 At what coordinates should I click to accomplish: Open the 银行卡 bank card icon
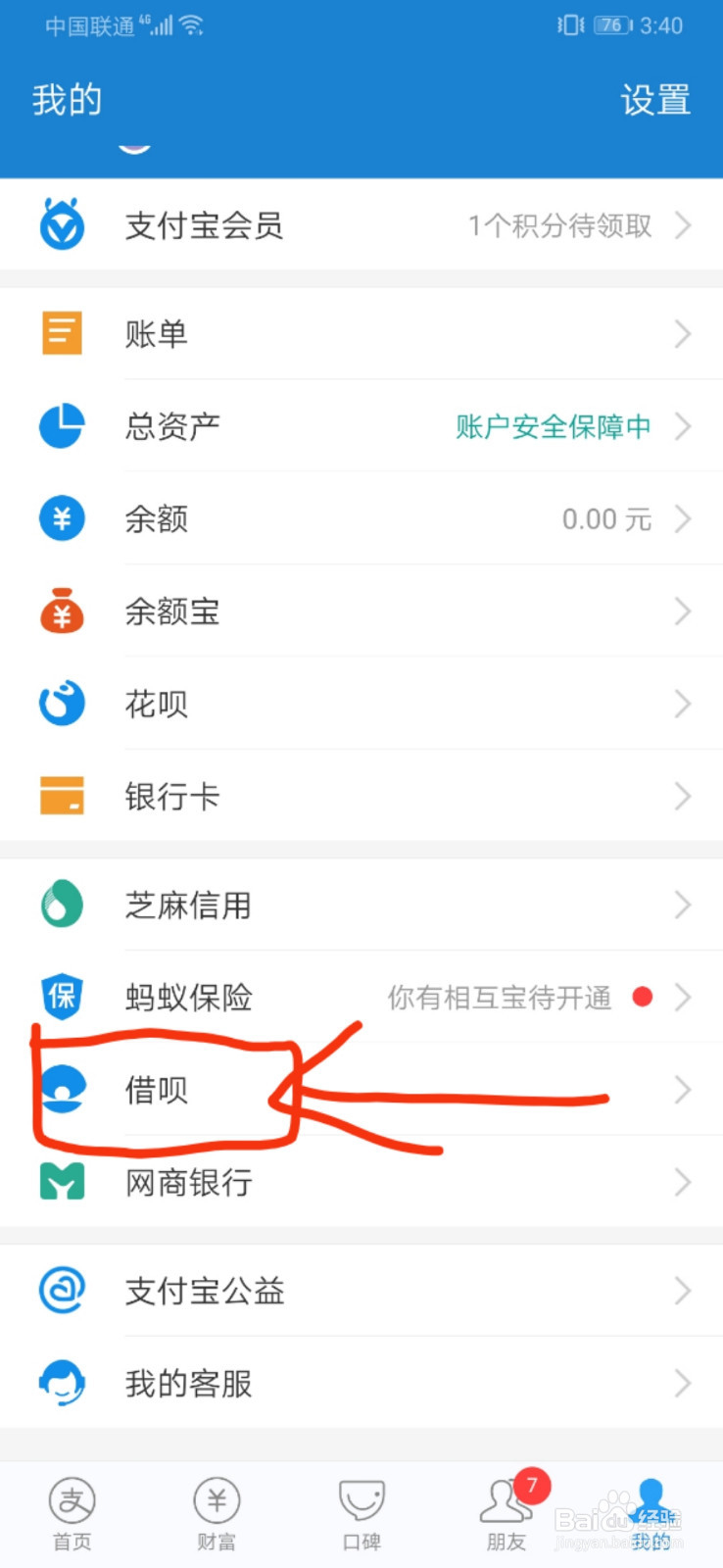[61, 797]
